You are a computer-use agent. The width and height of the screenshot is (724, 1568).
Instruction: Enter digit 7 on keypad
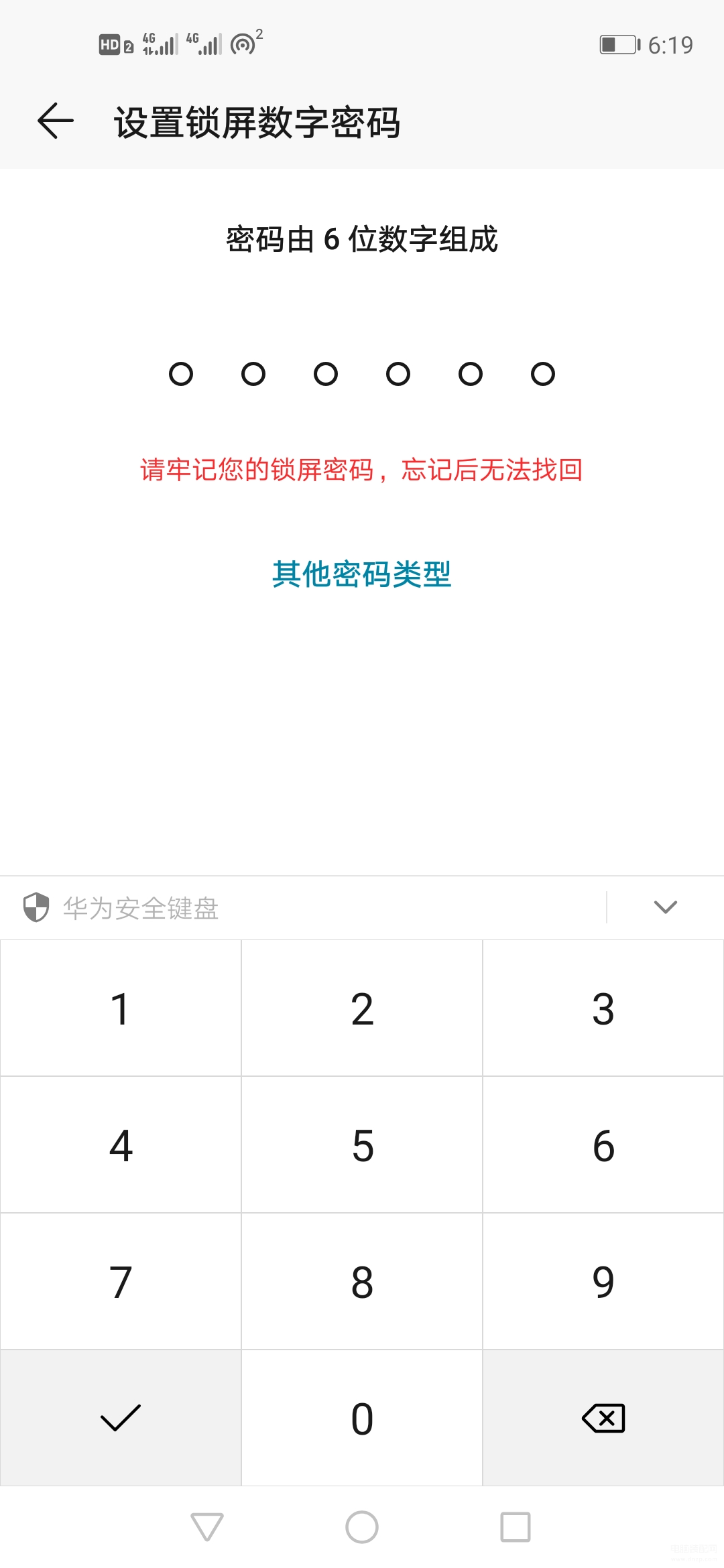(121, 1282)
